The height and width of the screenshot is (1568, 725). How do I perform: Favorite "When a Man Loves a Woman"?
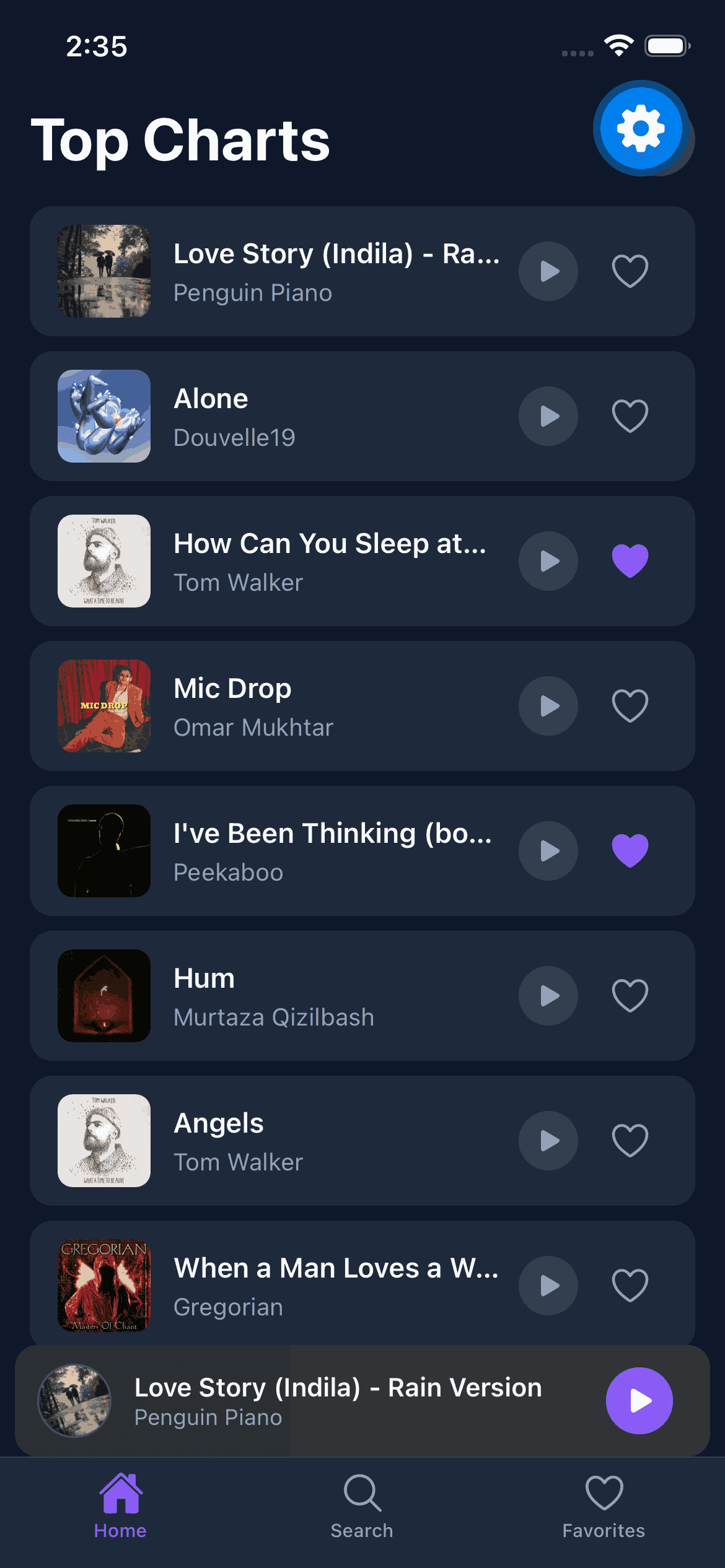click(630, 1286)
